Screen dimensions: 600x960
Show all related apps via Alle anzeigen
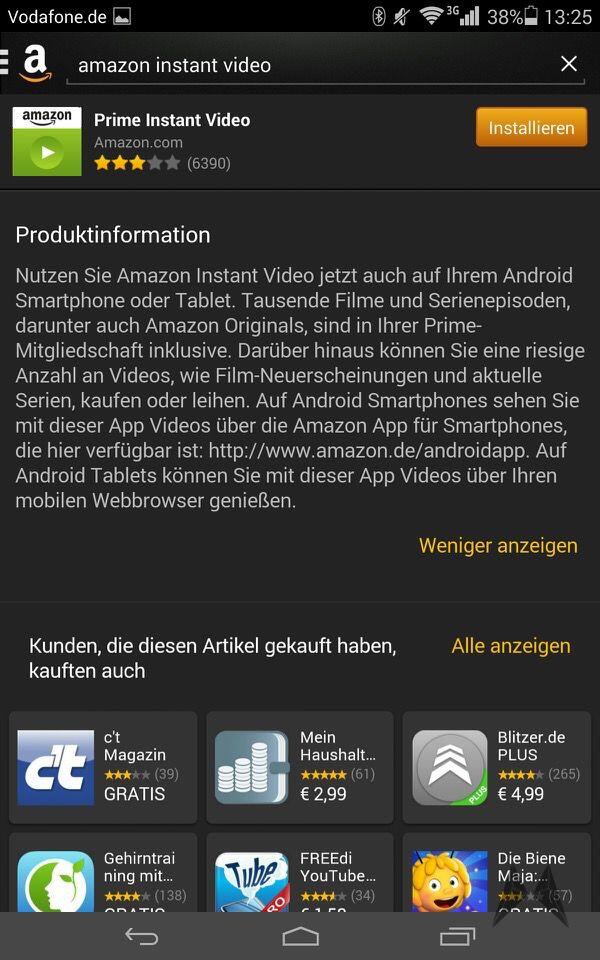coord(511,646)
